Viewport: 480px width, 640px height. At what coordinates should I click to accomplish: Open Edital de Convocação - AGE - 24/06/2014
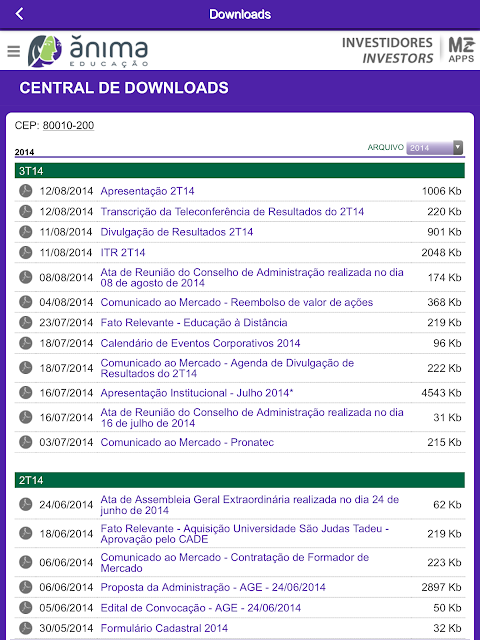201,607
